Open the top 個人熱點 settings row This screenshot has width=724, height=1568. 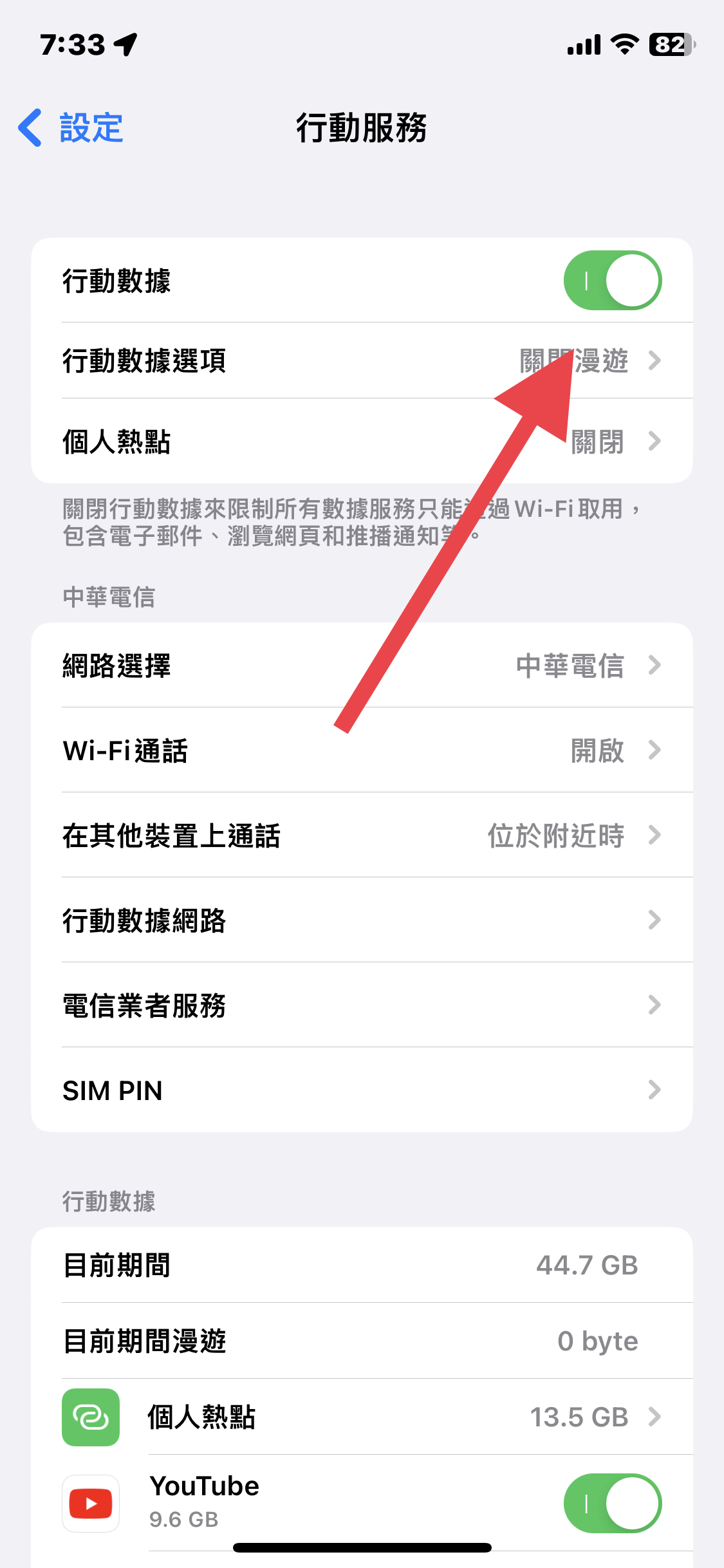pyautogui.click(x=362, y=442)
